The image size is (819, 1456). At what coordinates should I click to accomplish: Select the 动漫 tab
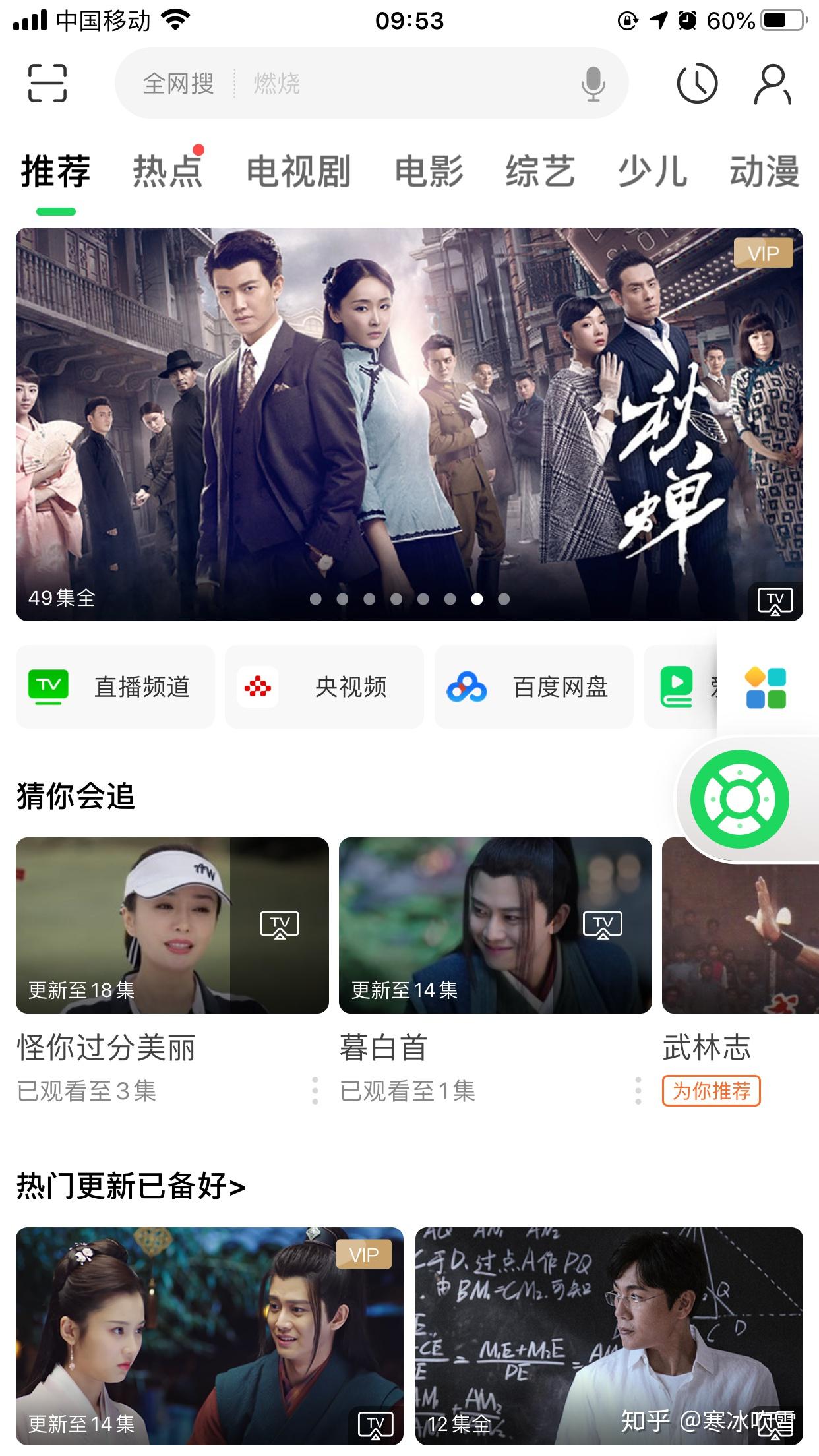[x=764, y=171]
